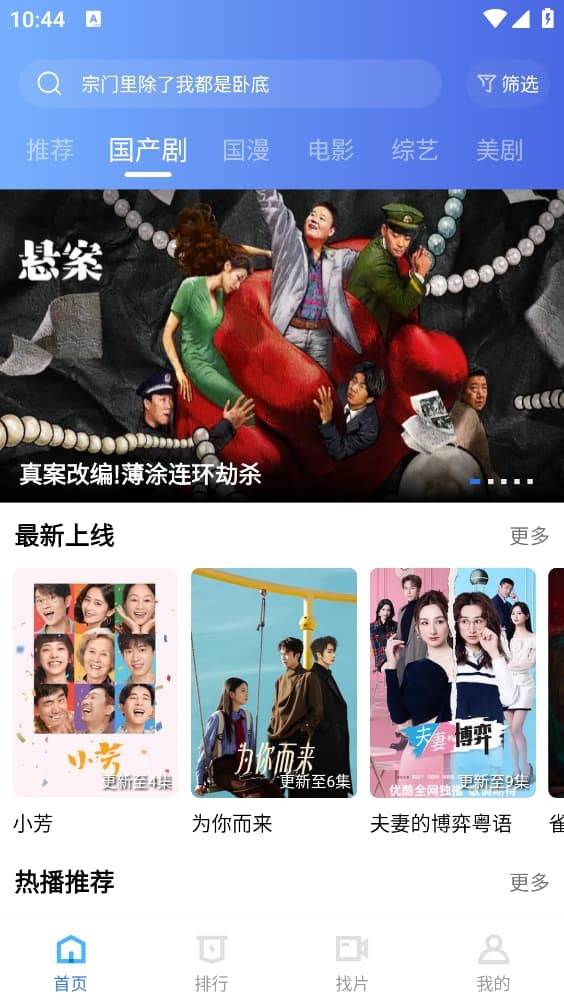Open the 筛选 filter button
Image resolution: width=564 pixels, height=1002 pixels.
(x=508, y=84)
